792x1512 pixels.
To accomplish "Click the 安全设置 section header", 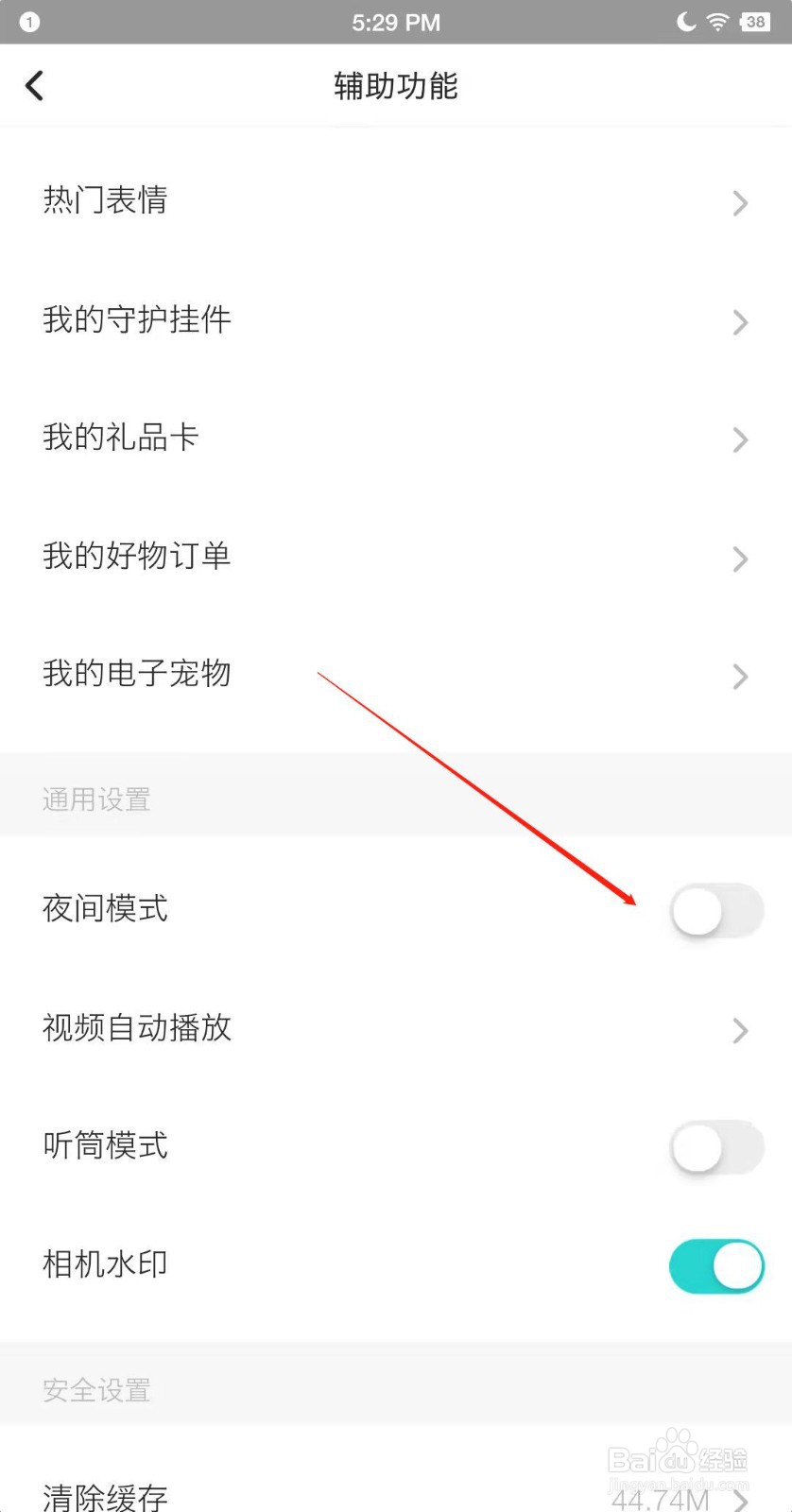I will (x=95, y=1388).
